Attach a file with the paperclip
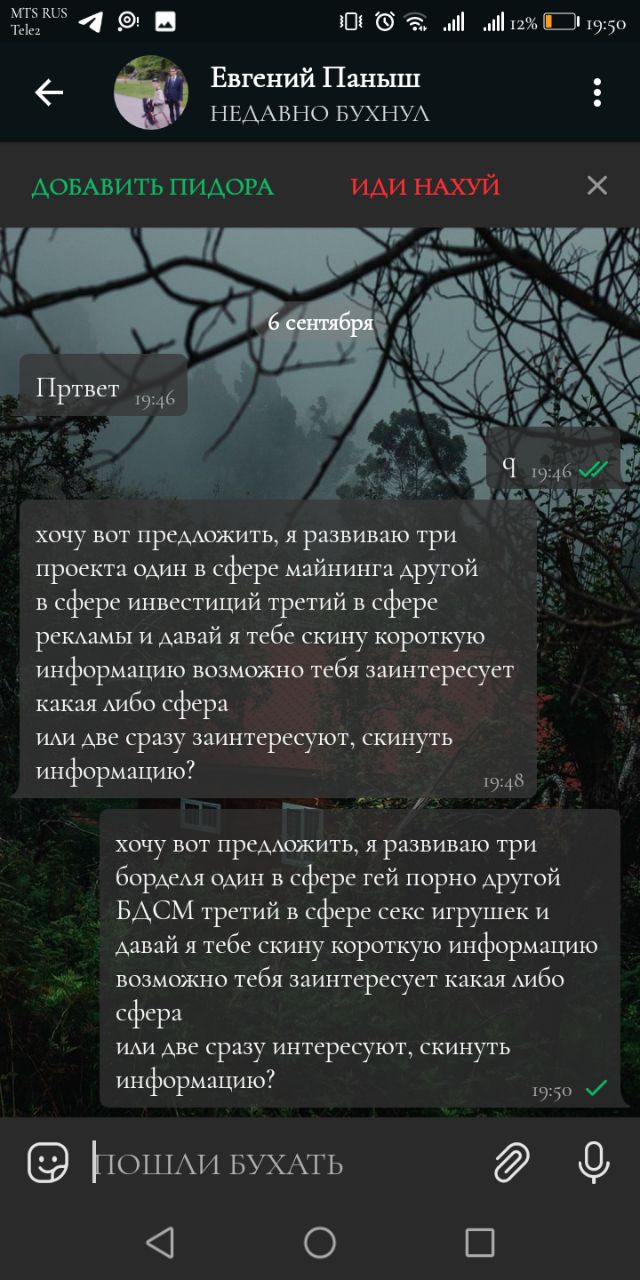The image size is (640, 1280). (512, 1163)
